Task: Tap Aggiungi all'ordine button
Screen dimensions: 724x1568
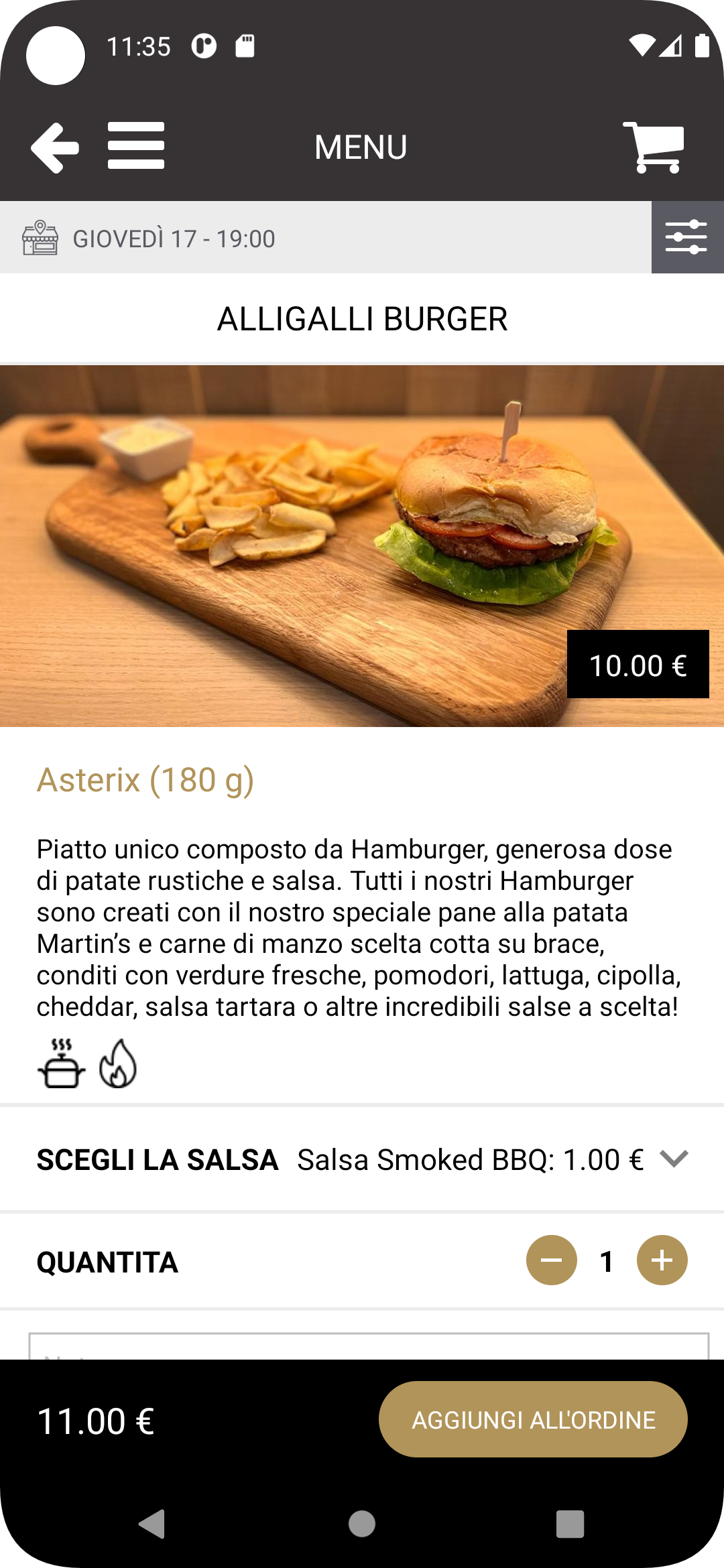Action: click(533, 1419)
